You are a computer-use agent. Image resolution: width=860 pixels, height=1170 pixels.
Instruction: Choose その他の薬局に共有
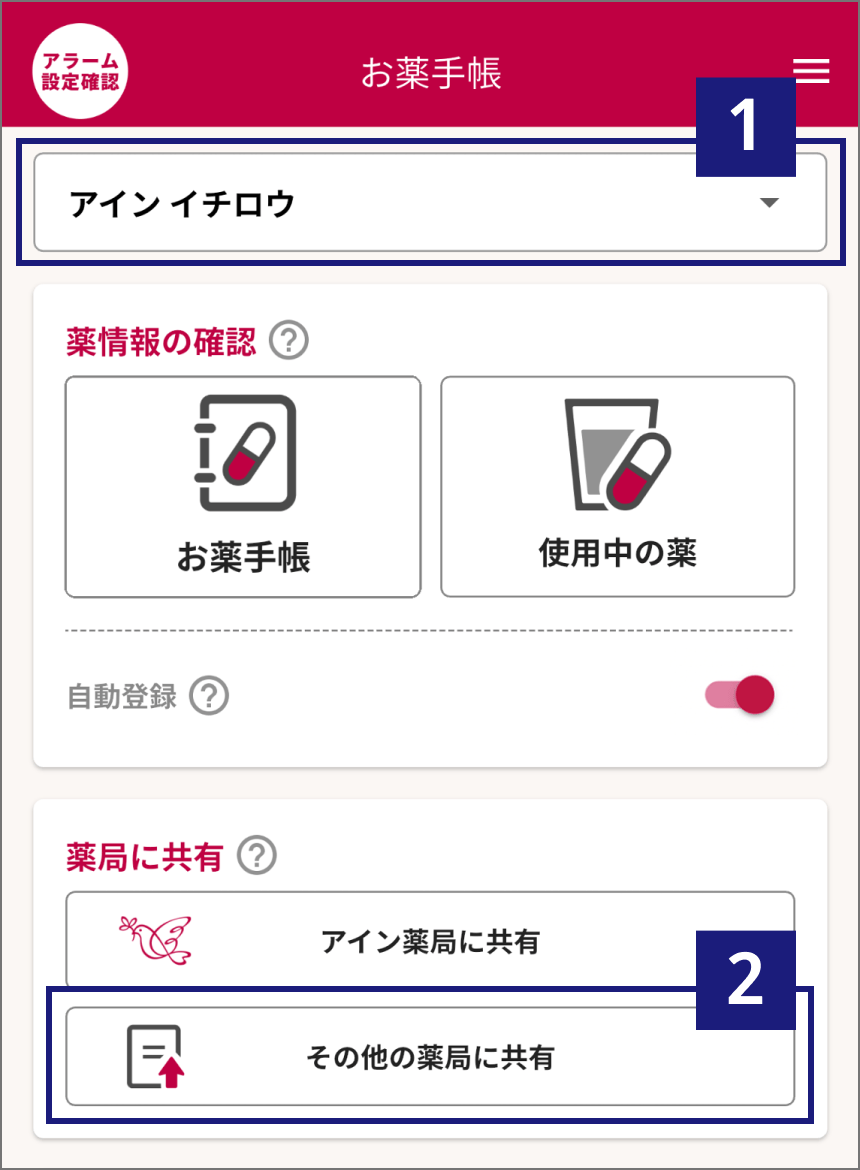point(430,1057)
